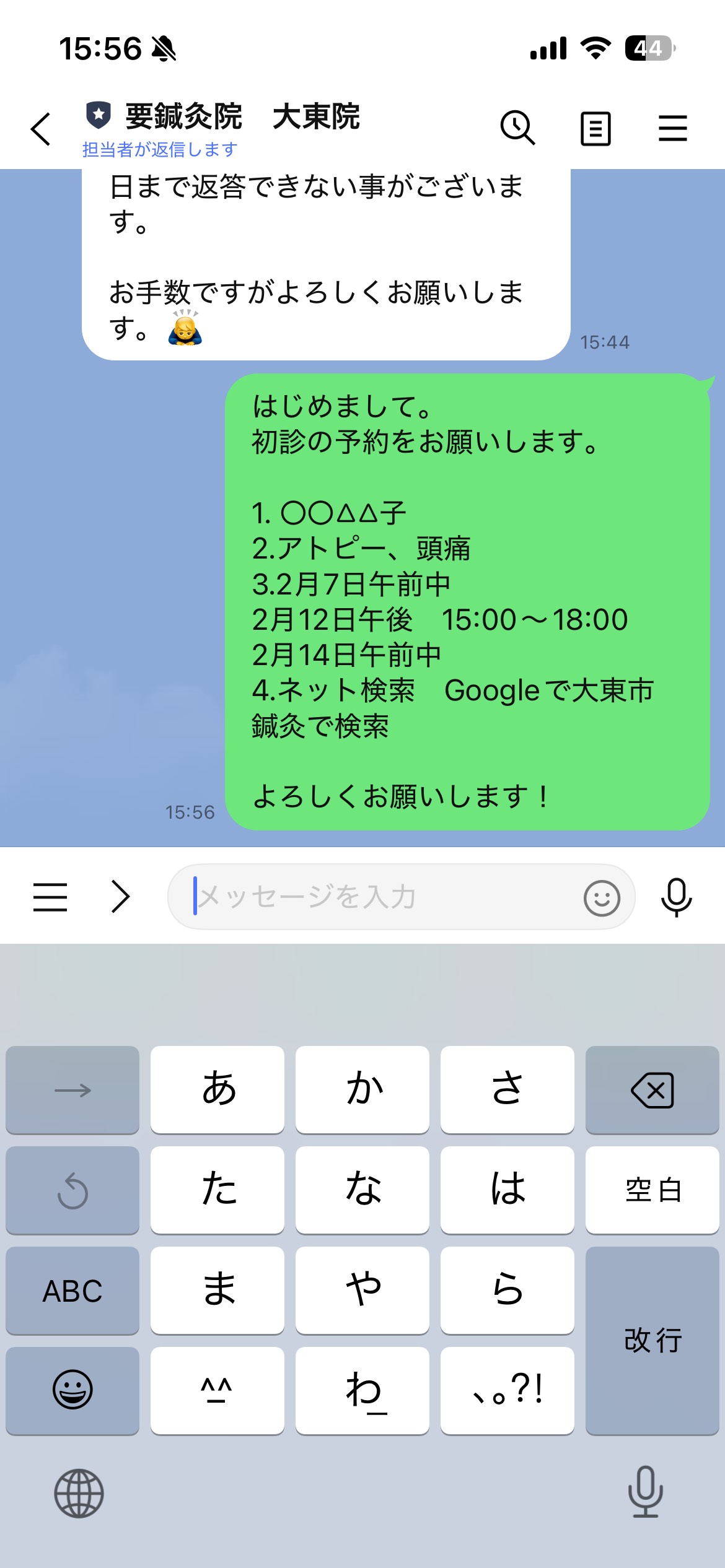Open chat search icon

[517, 128]
